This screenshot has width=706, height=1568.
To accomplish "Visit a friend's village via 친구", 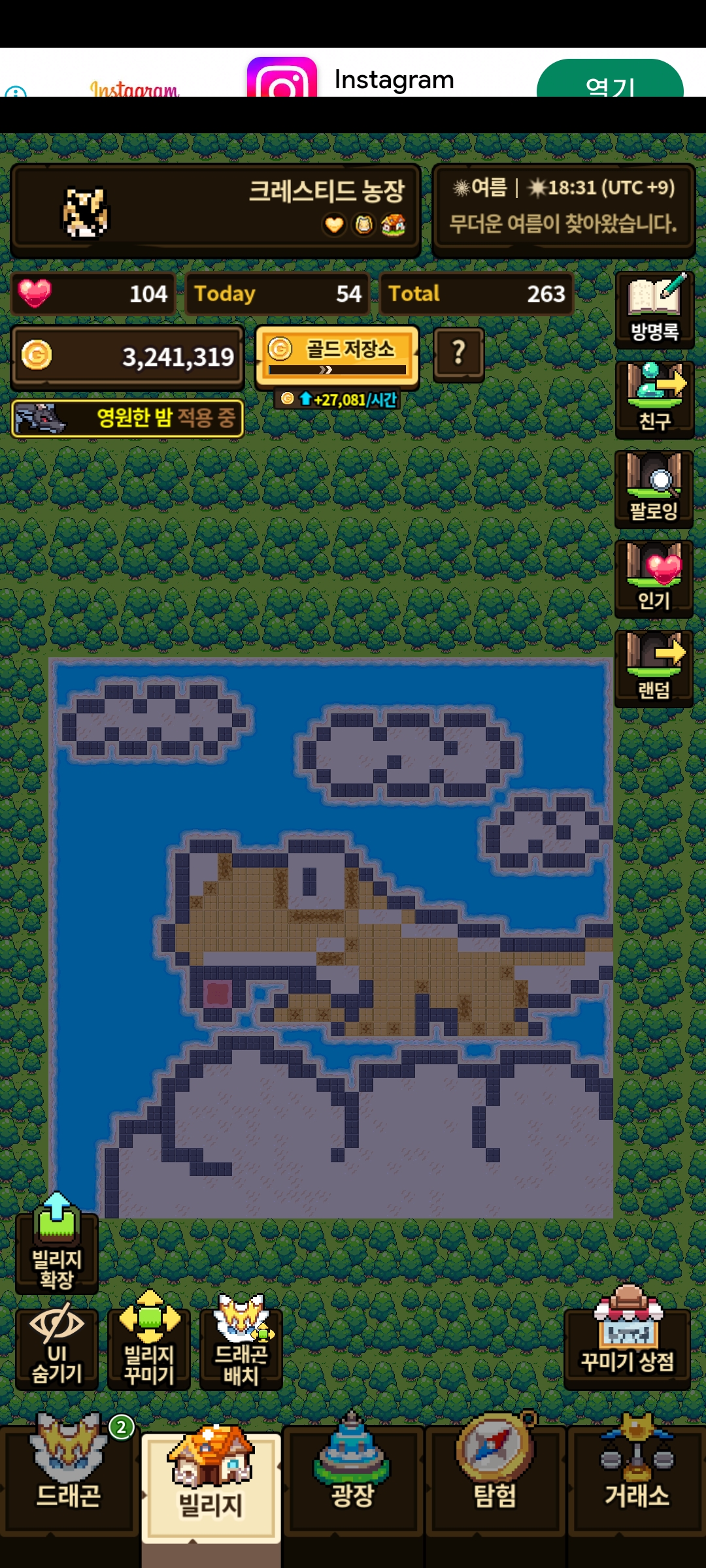I will click(654, 399).
